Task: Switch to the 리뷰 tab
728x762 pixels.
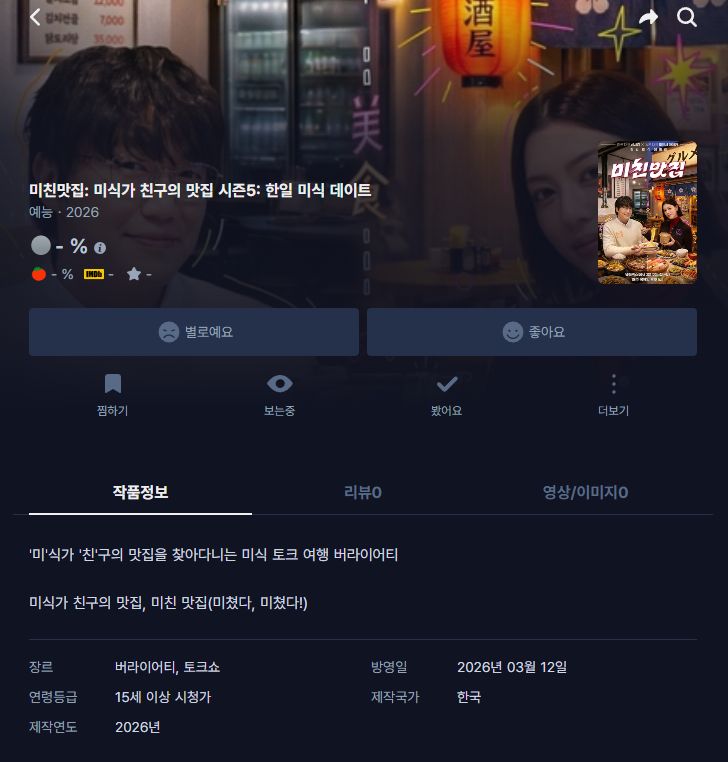Action: [363, 492]
